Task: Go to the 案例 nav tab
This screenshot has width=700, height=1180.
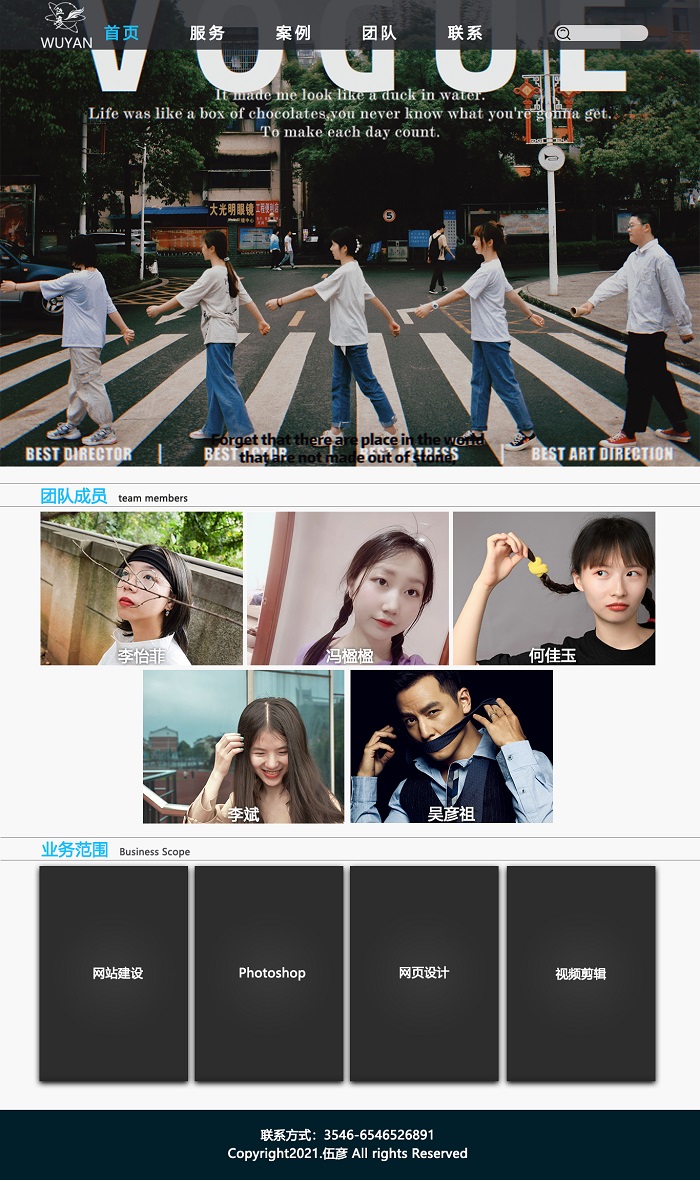Action: (x=293, y=33)
